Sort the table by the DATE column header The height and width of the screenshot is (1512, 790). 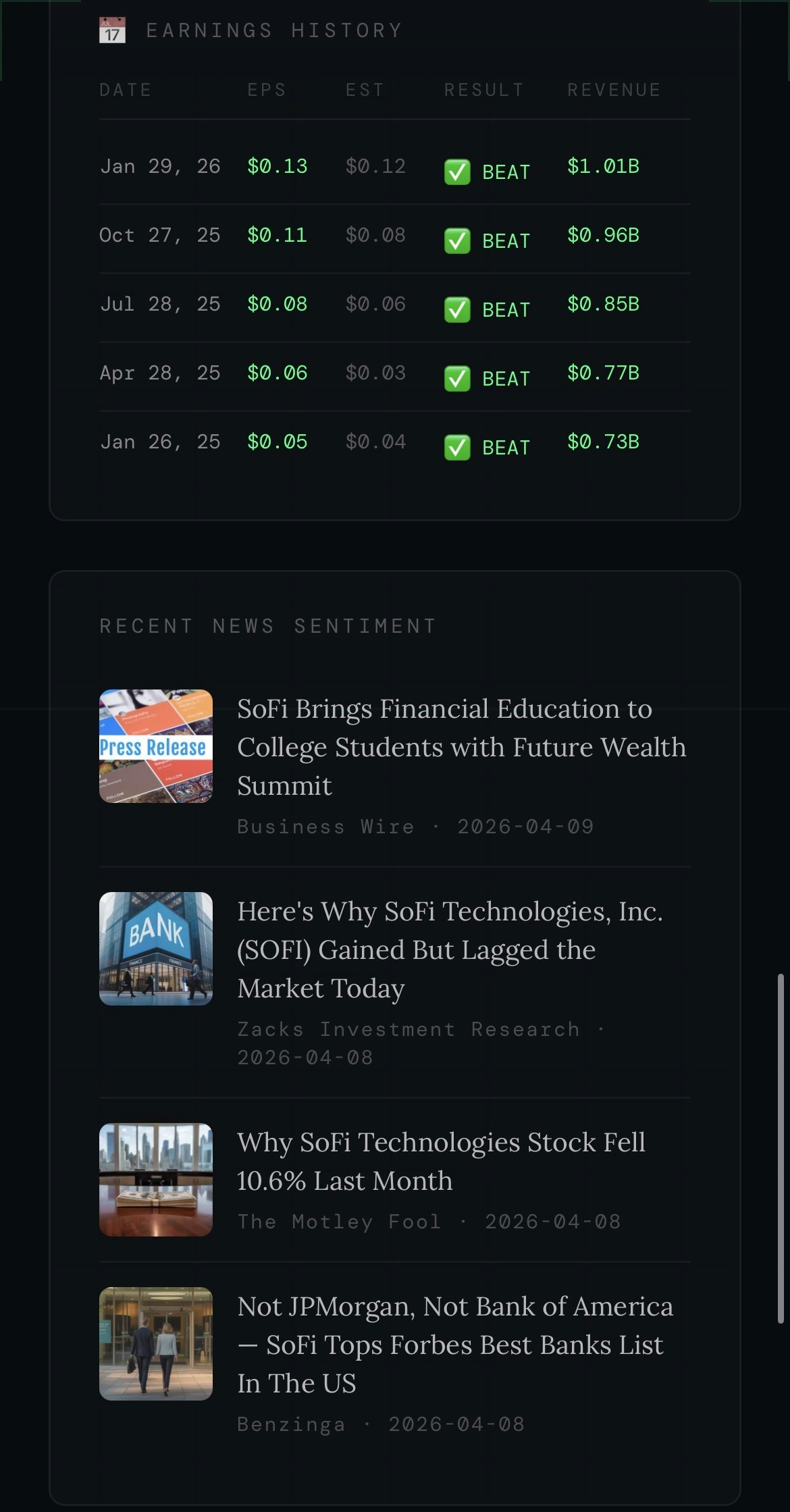tap(126, 88)
